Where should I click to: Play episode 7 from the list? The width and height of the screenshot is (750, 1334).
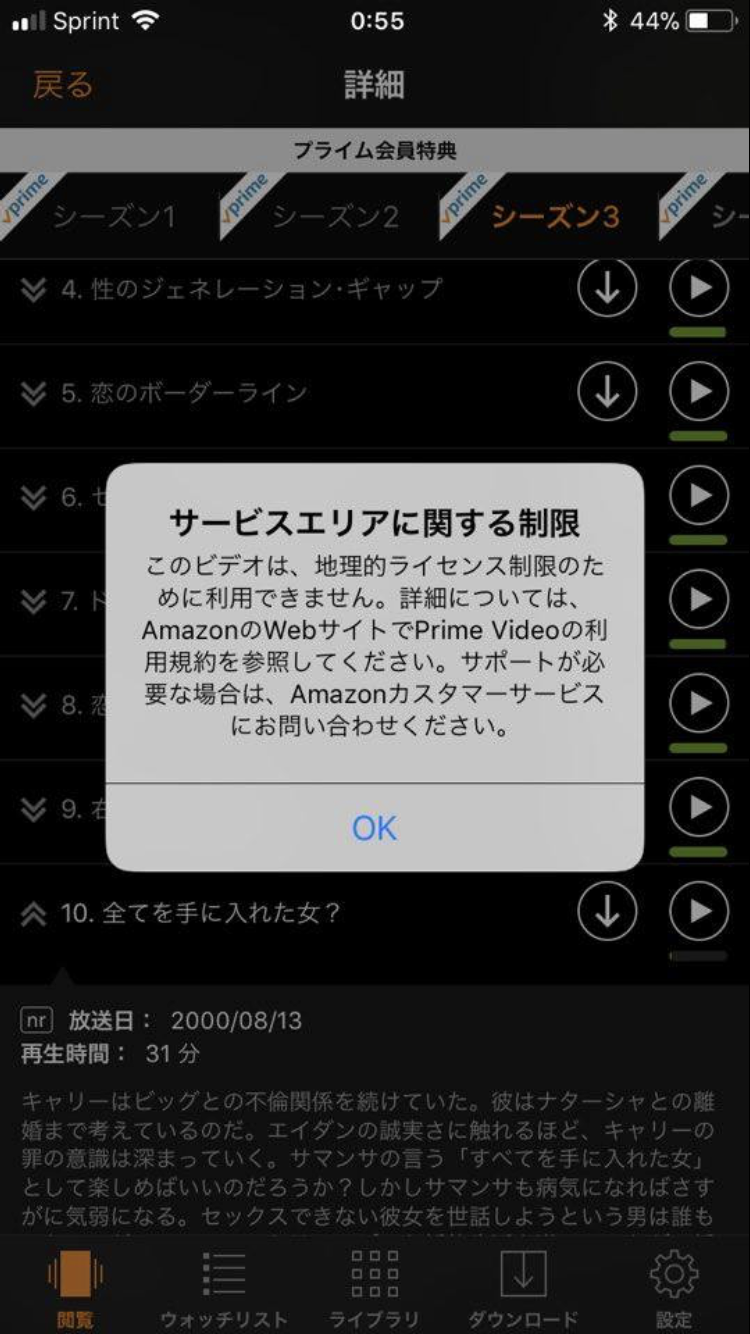(x=699, y=599)
